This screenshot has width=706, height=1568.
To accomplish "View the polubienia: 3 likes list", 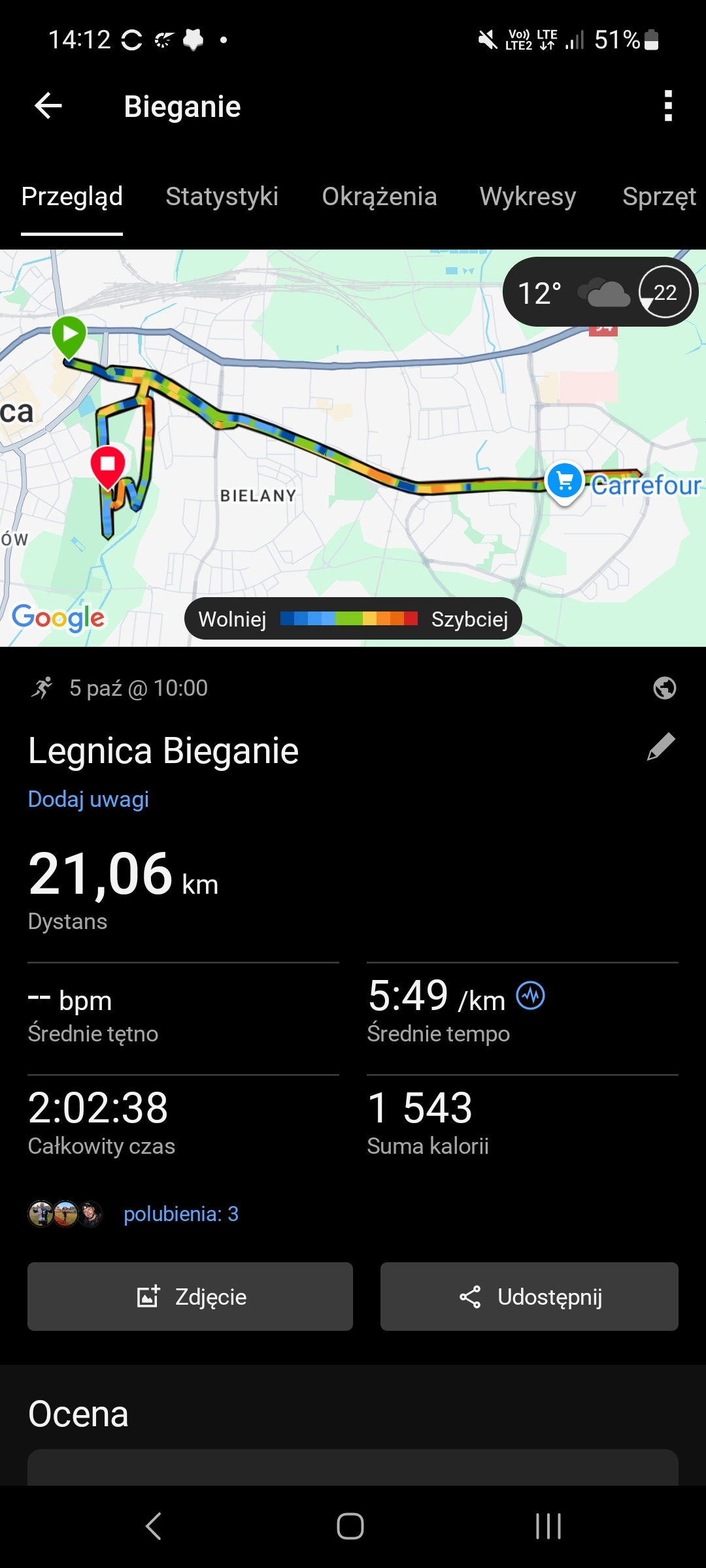I will [180, 1214].
